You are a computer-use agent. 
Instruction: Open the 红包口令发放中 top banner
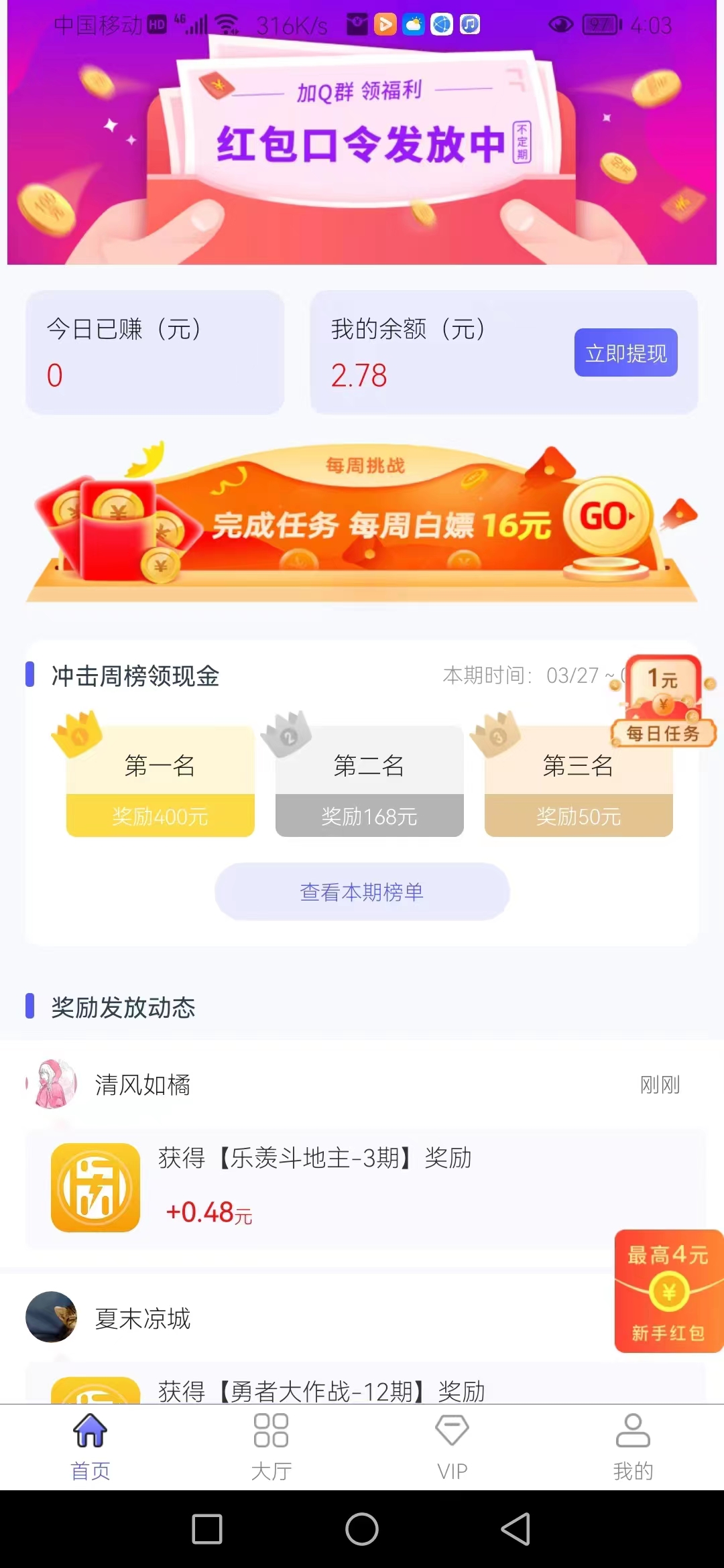362,133
